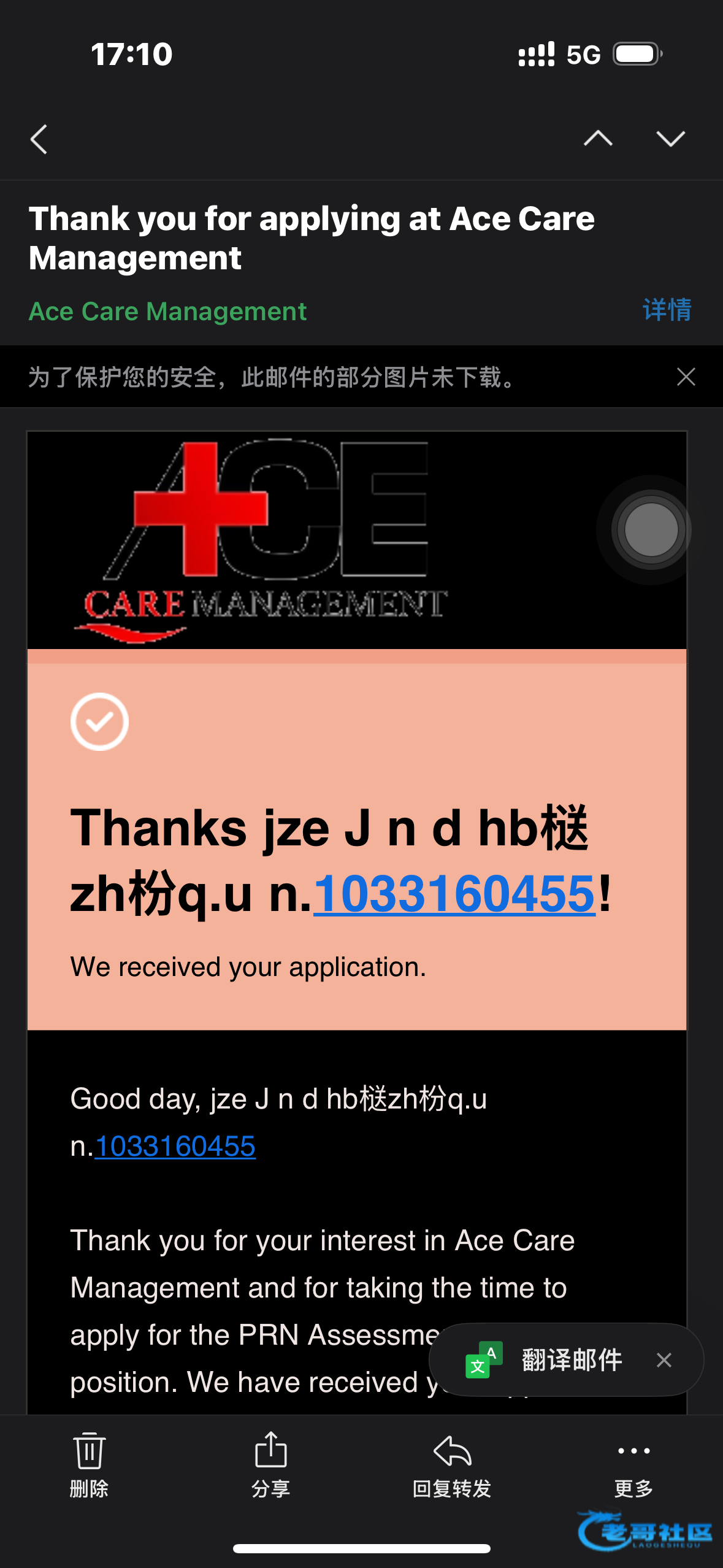Close the 翻译邮件 translate popup

click(x=664, y=1360)
